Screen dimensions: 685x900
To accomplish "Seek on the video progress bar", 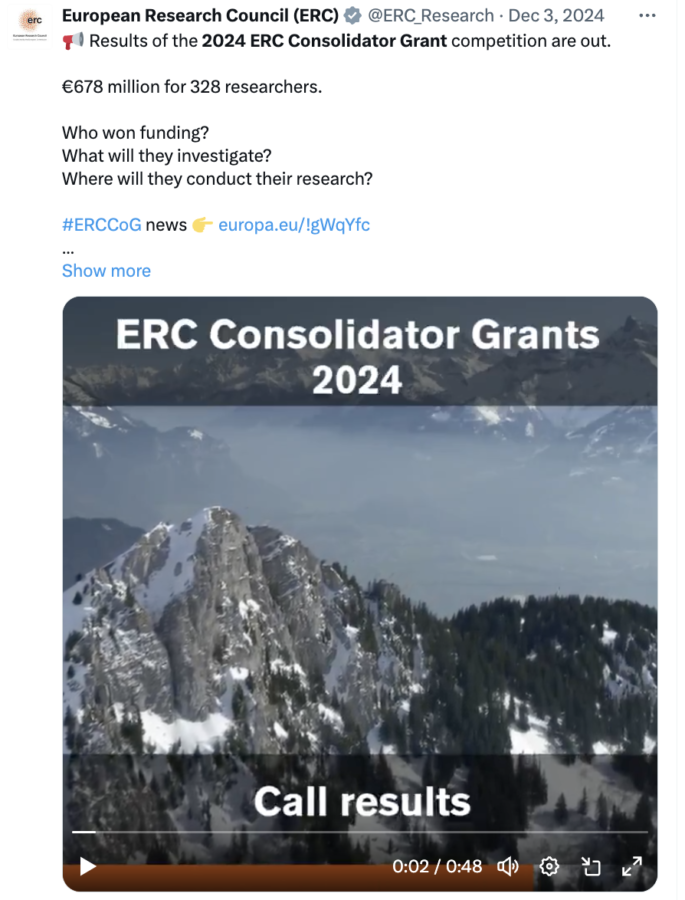I will point(360,832).
